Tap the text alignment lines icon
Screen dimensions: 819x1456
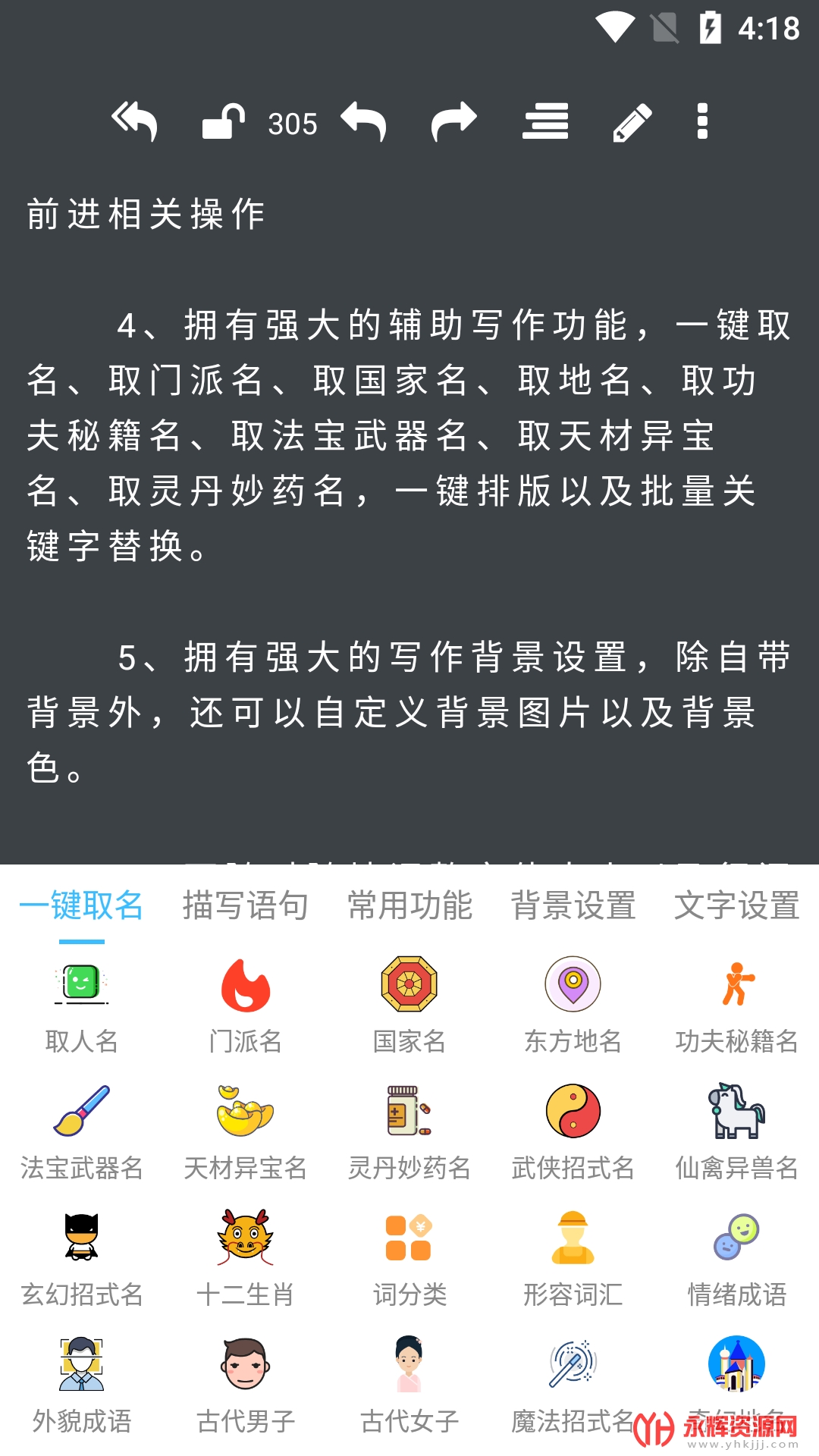click(x=545, y=121)
